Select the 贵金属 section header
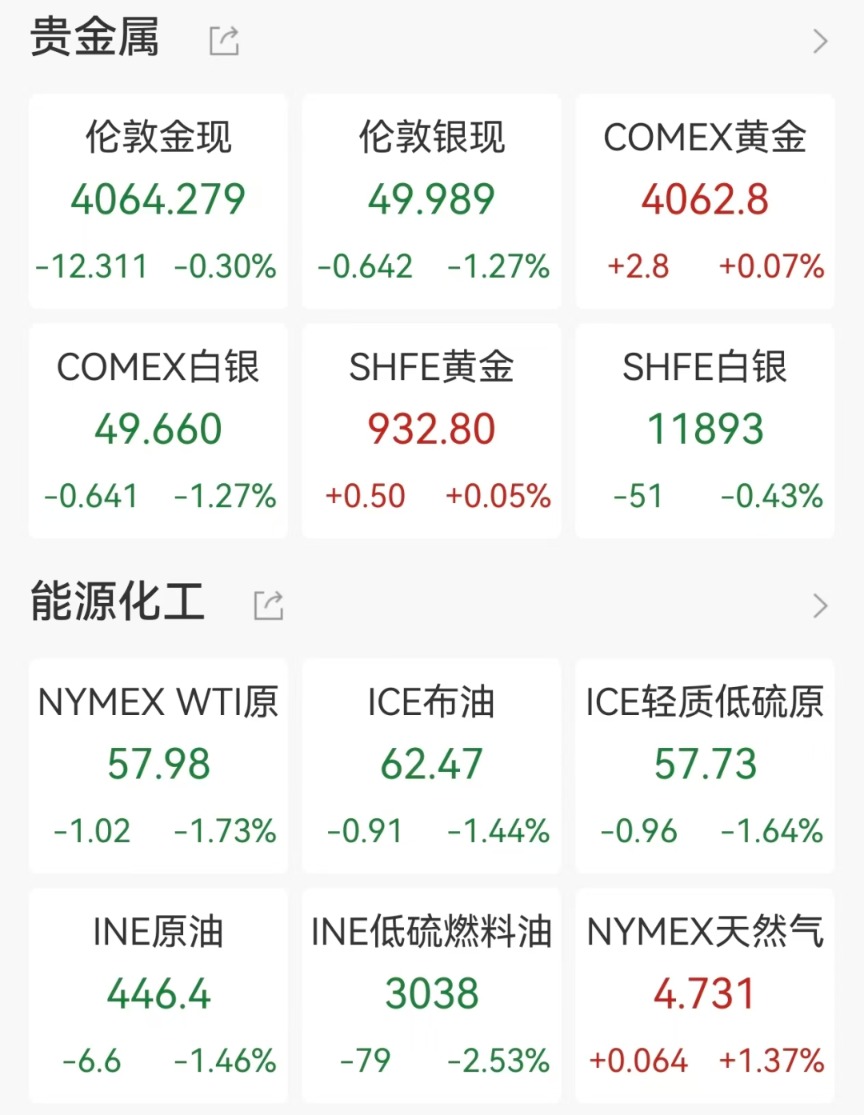 (95, 40)
